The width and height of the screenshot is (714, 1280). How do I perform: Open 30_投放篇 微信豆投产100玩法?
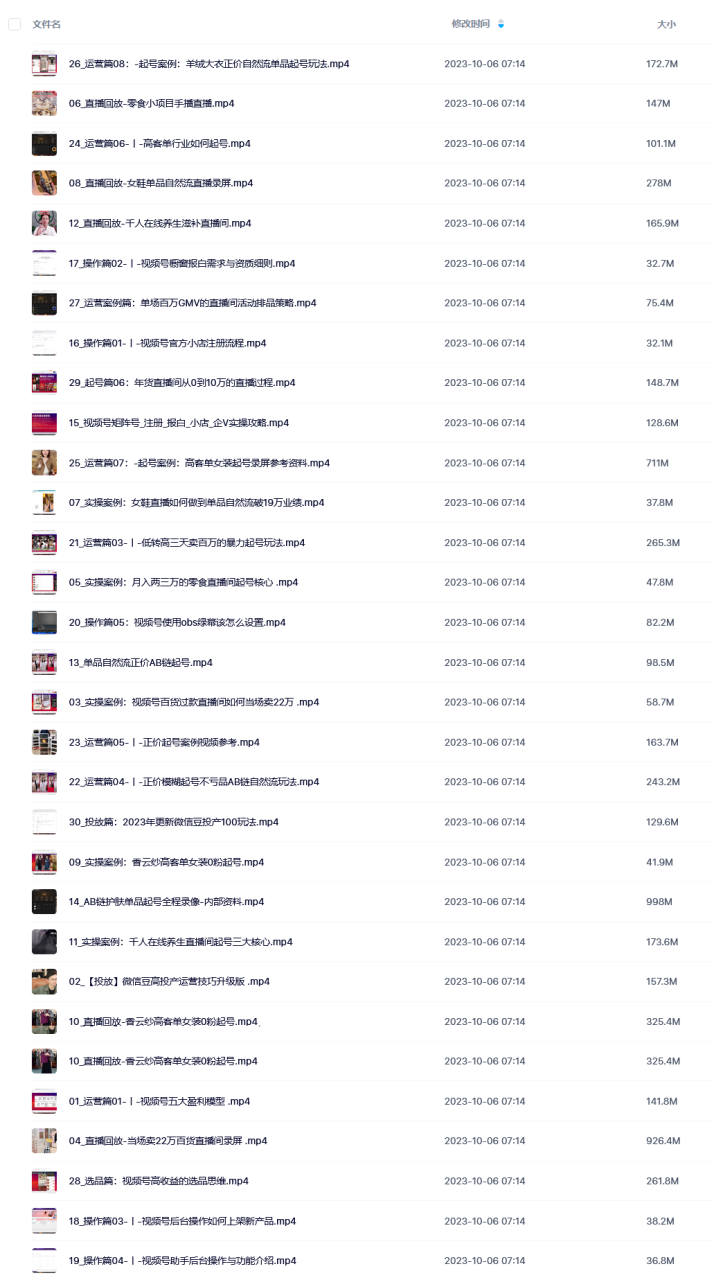point(173,822)
